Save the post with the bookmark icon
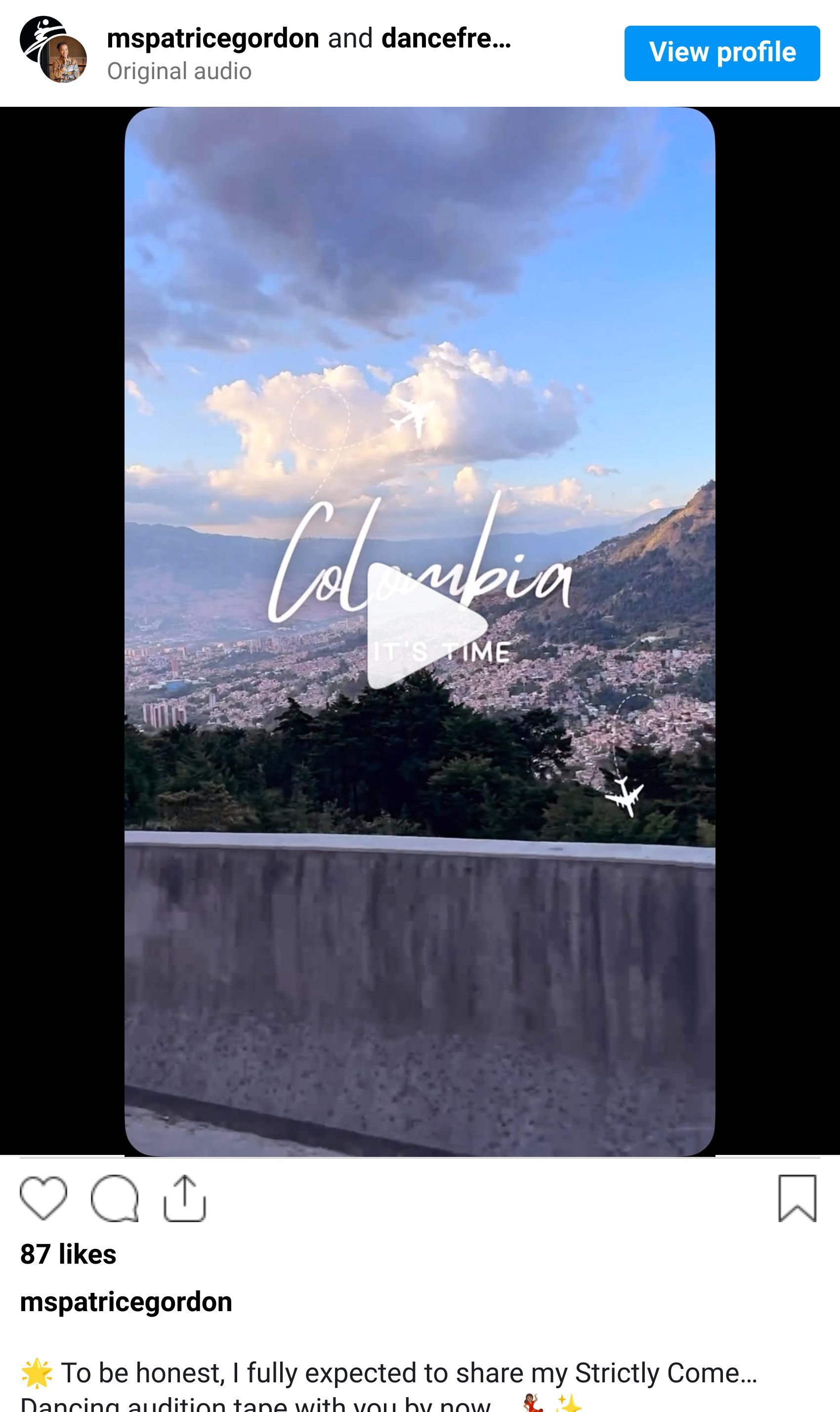The height and width of the screenshot is (1412, 840). click(797, 1197)
